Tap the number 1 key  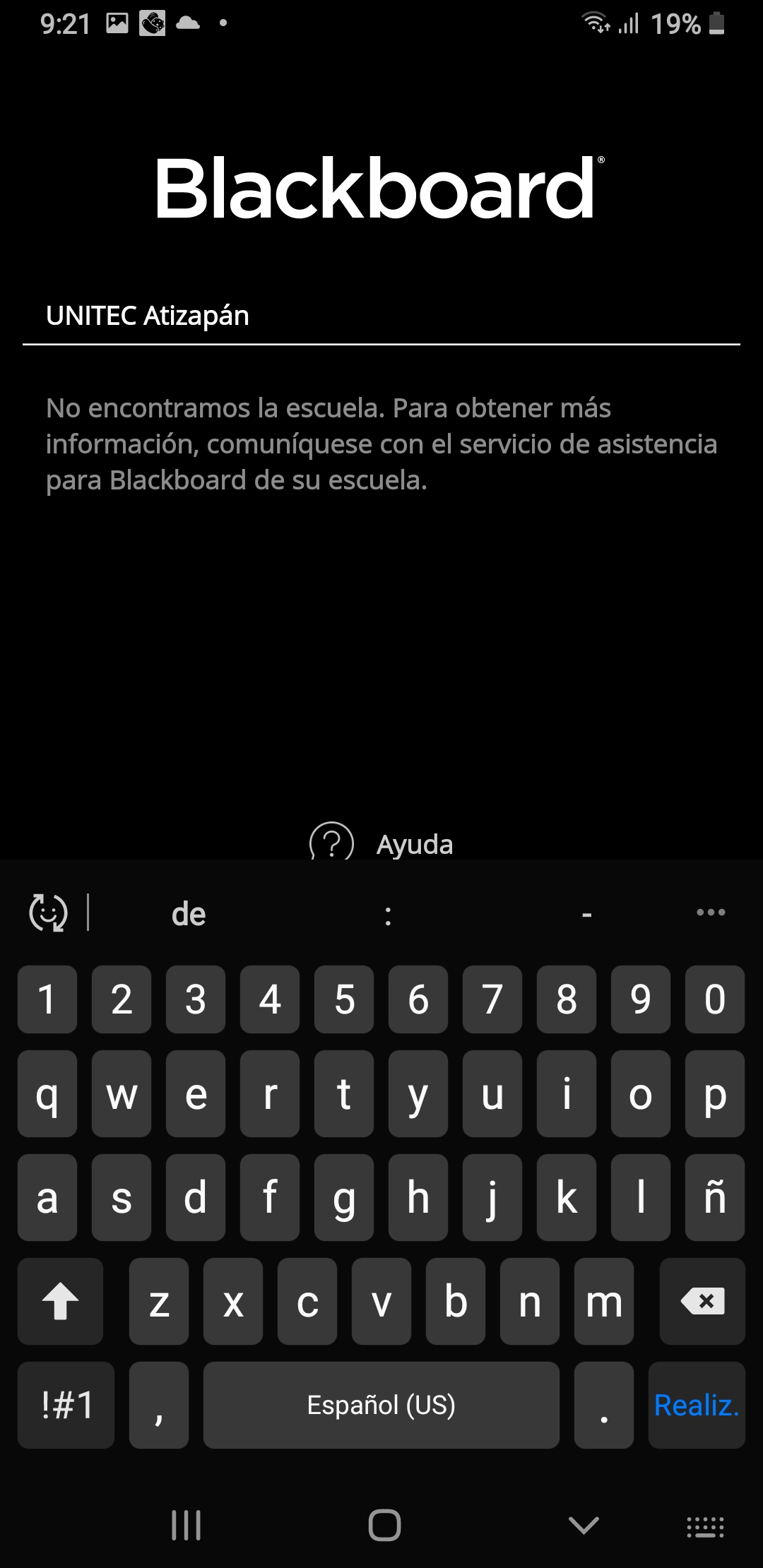pos(47,999)
